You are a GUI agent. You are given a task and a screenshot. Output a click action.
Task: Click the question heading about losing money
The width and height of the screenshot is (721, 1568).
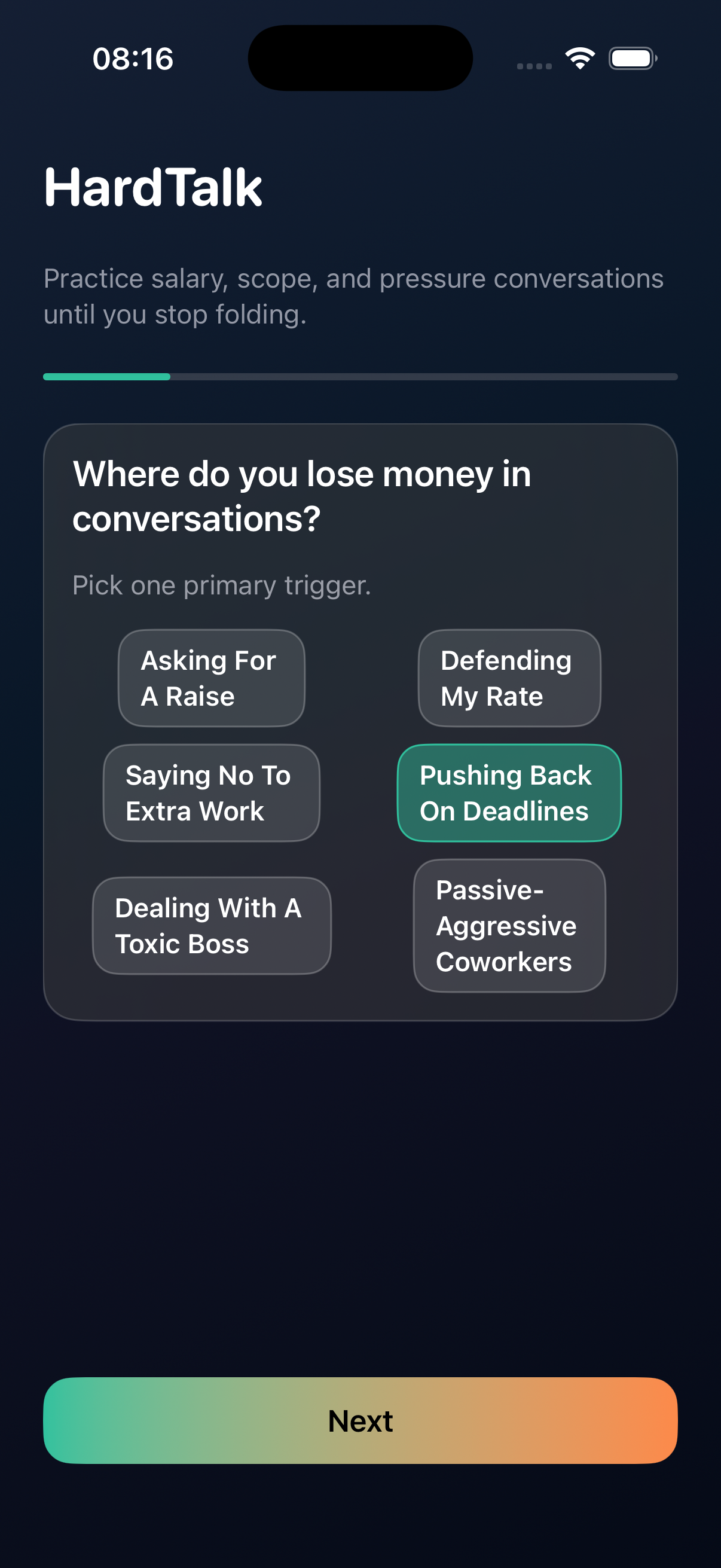(x=303, y=493)
